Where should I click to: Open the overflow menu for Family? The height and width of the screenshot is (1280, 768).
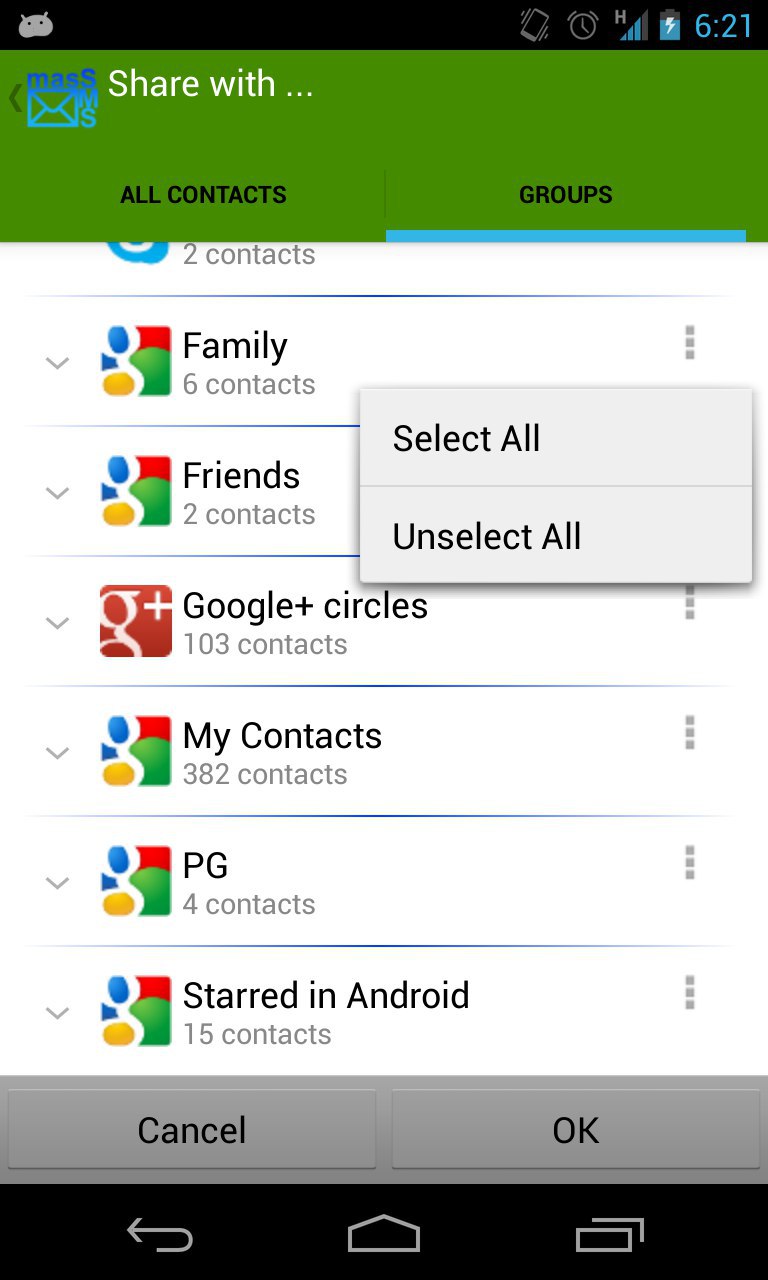[689, 343]
